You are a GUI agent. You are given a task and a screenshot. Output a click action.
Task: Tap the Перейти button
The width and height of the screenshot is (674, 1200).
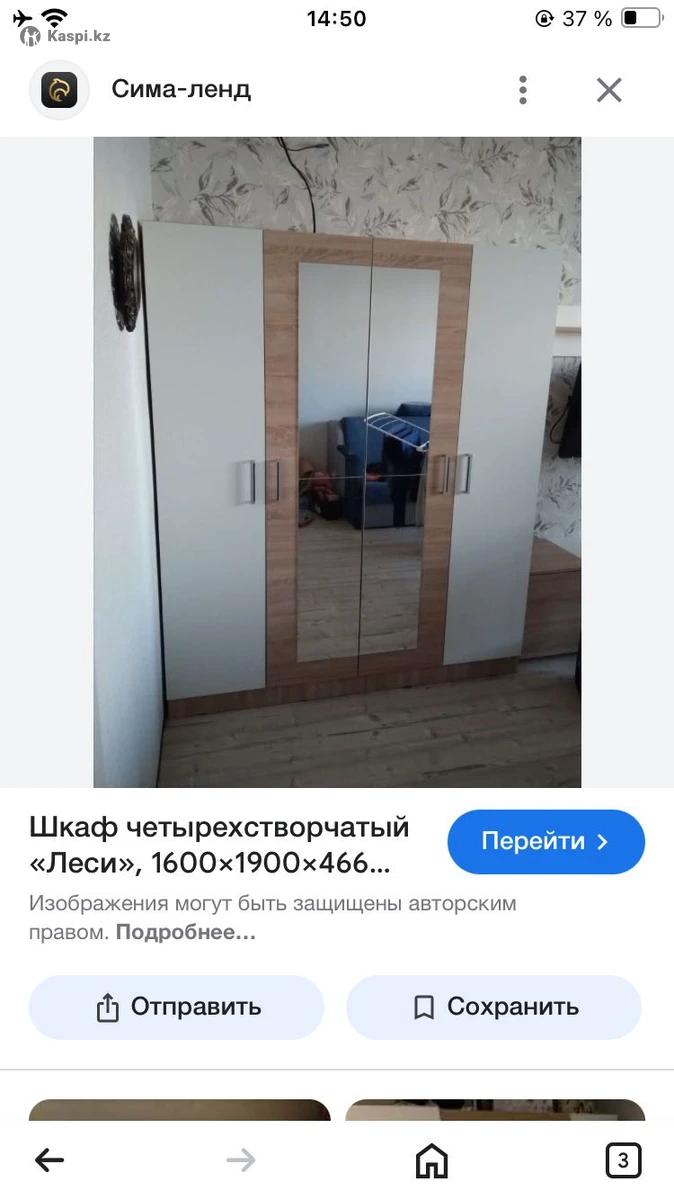(x=545, y=841)
